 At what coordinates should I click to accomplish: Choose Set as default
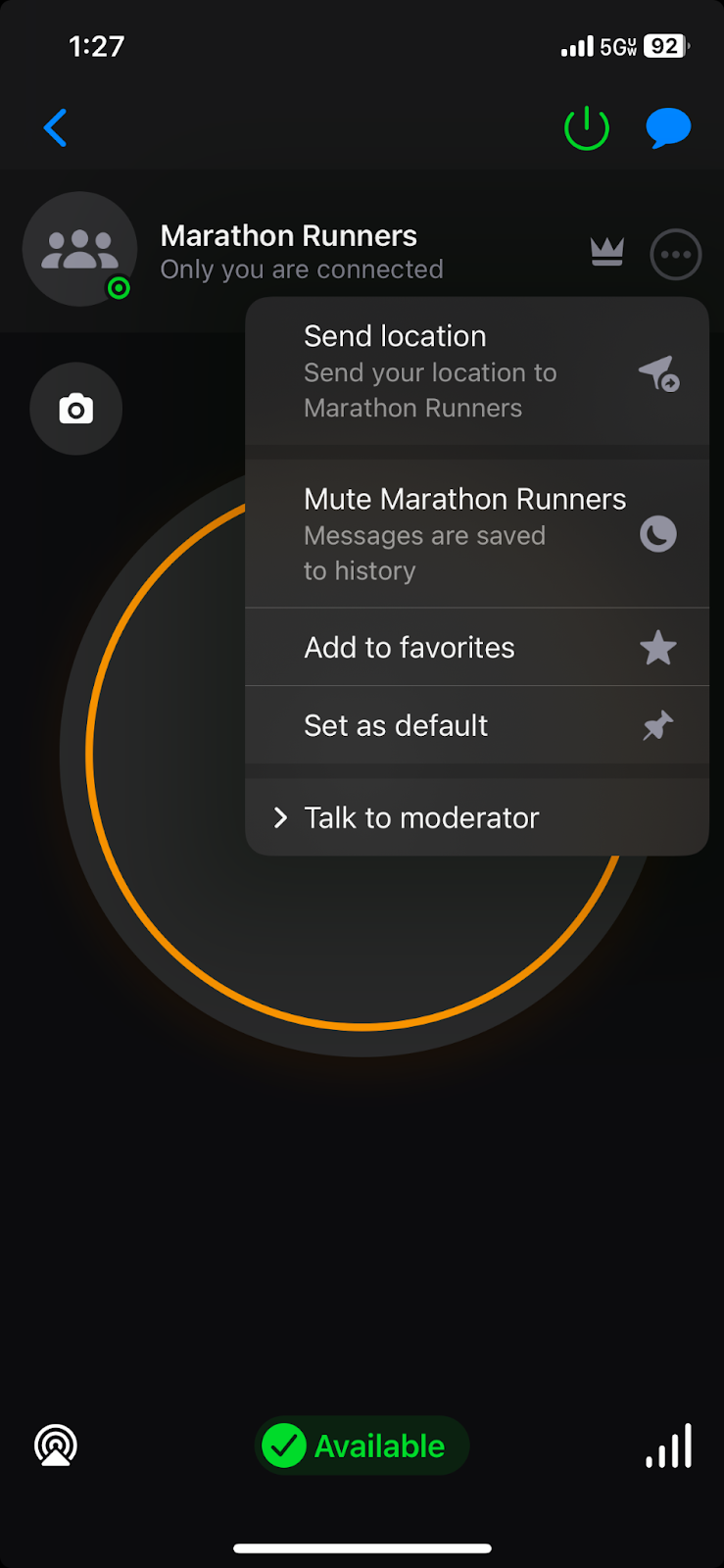click(x=476, y=725)
